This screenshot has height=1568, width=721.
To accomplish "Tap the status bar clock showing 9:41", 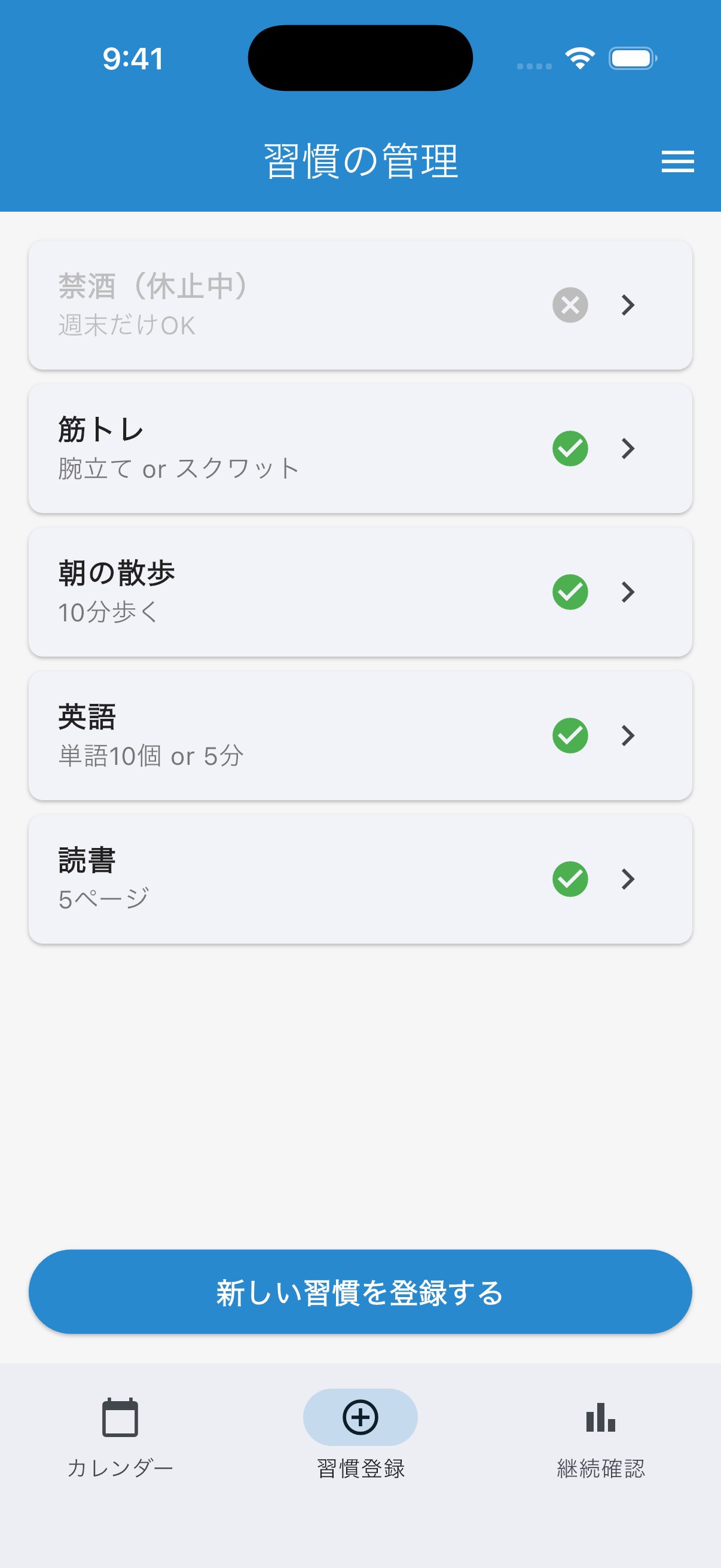I will point(133,58).
